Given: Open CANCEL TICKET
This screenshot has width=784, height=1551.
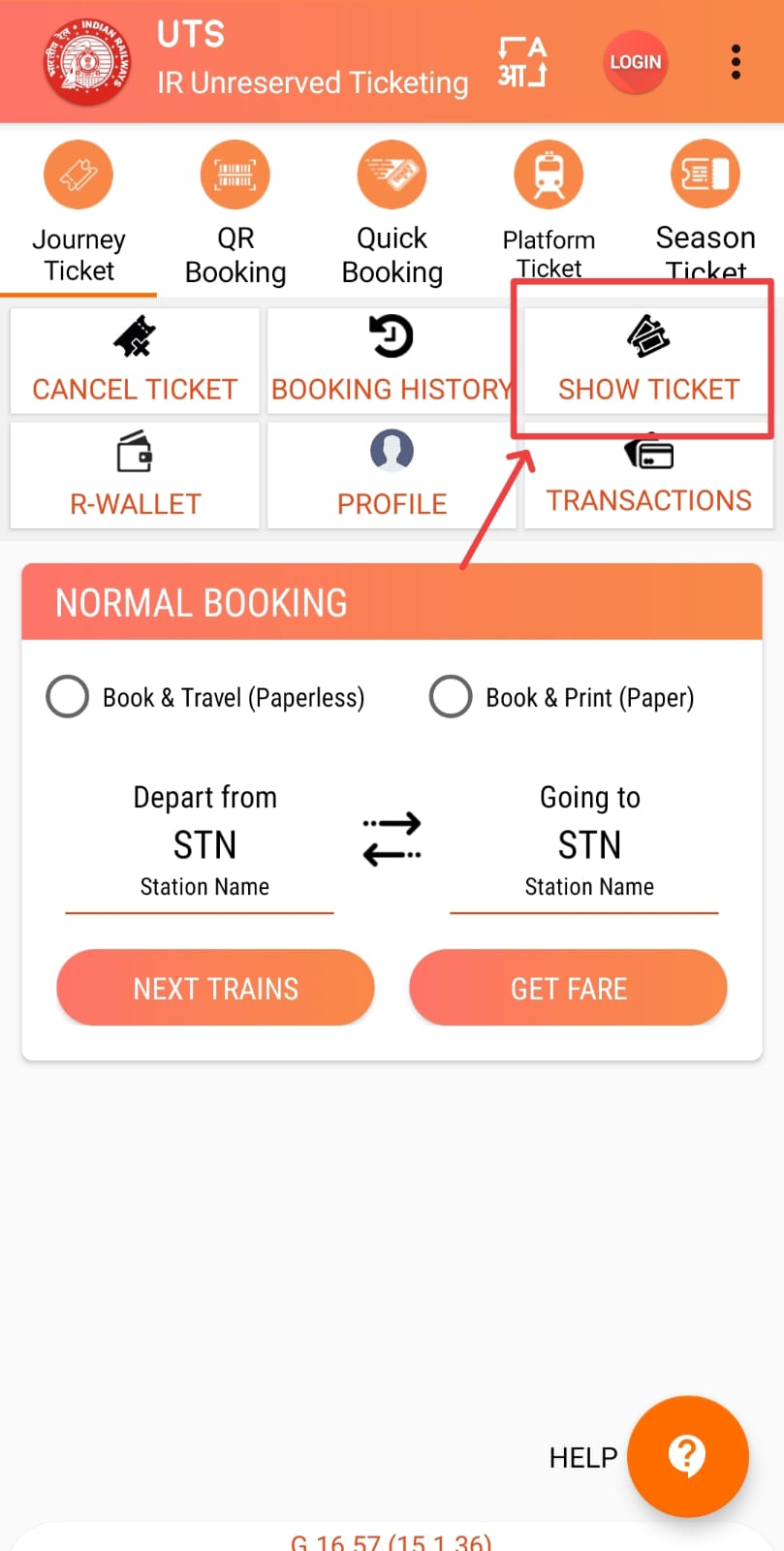Looking at the screenshot, I should point(135,362).
